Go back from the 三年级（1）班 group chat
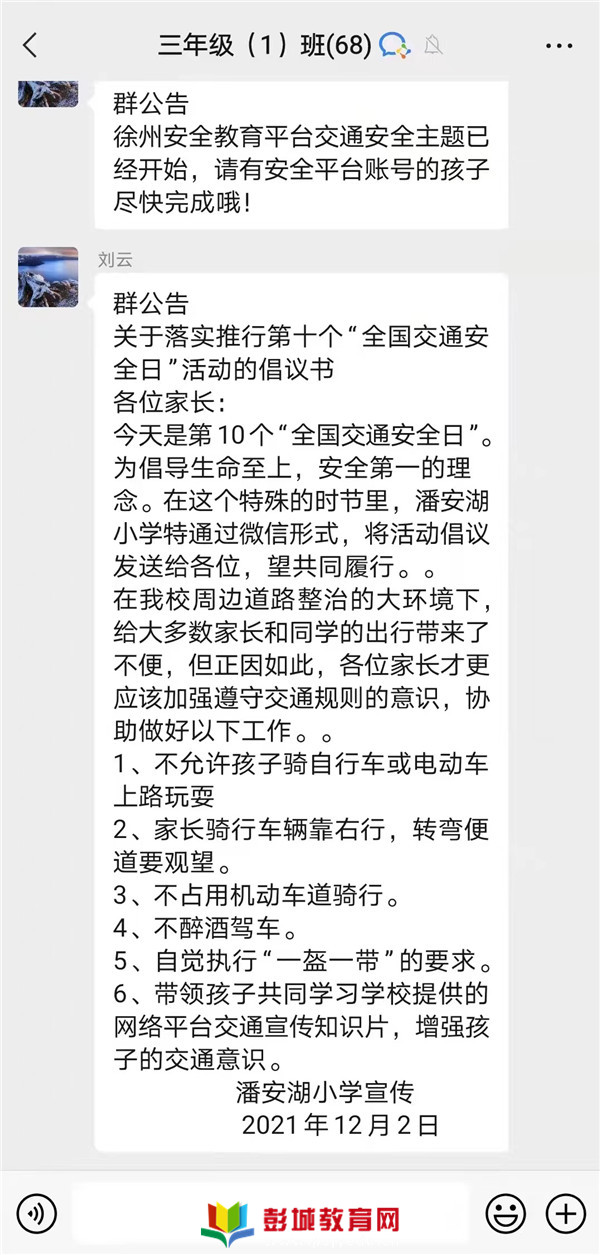 pos(30,45)
